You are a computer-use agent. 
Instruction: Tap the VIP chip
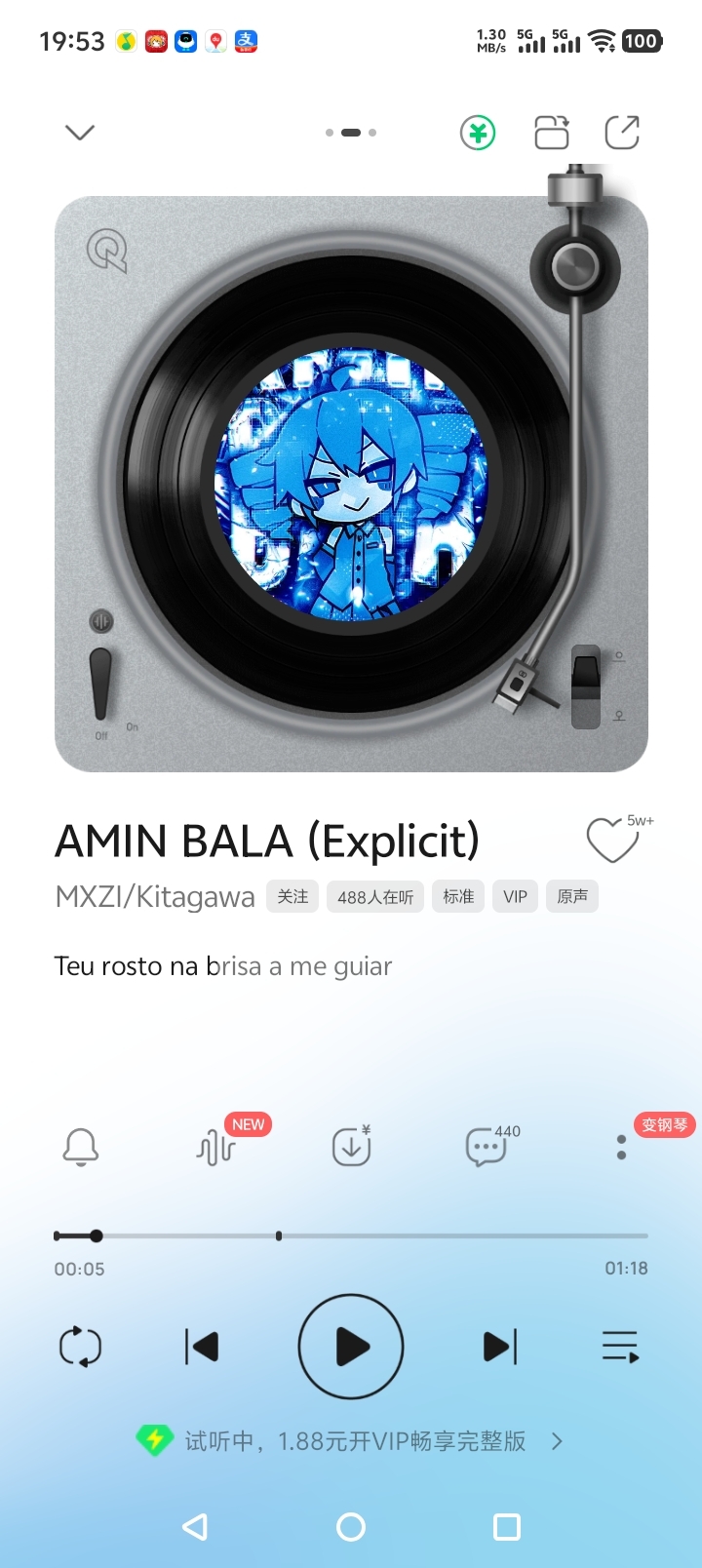(x=515, y=896)
